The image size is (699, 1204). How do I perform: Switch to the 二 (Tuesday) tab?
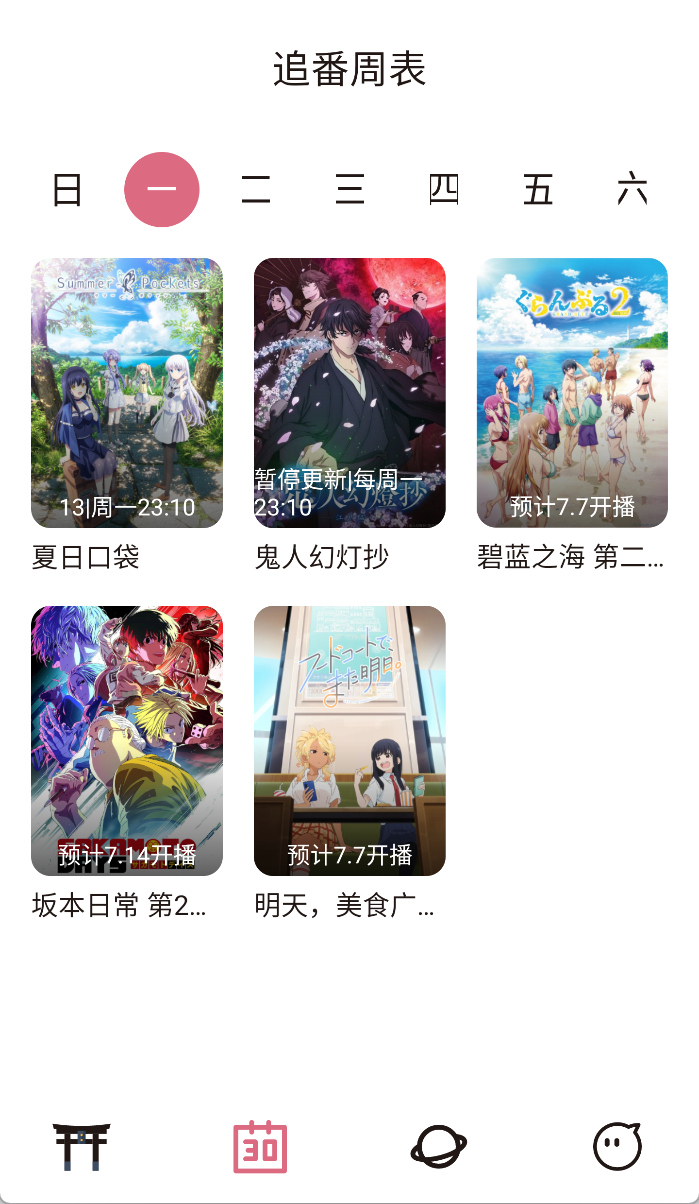256,189
